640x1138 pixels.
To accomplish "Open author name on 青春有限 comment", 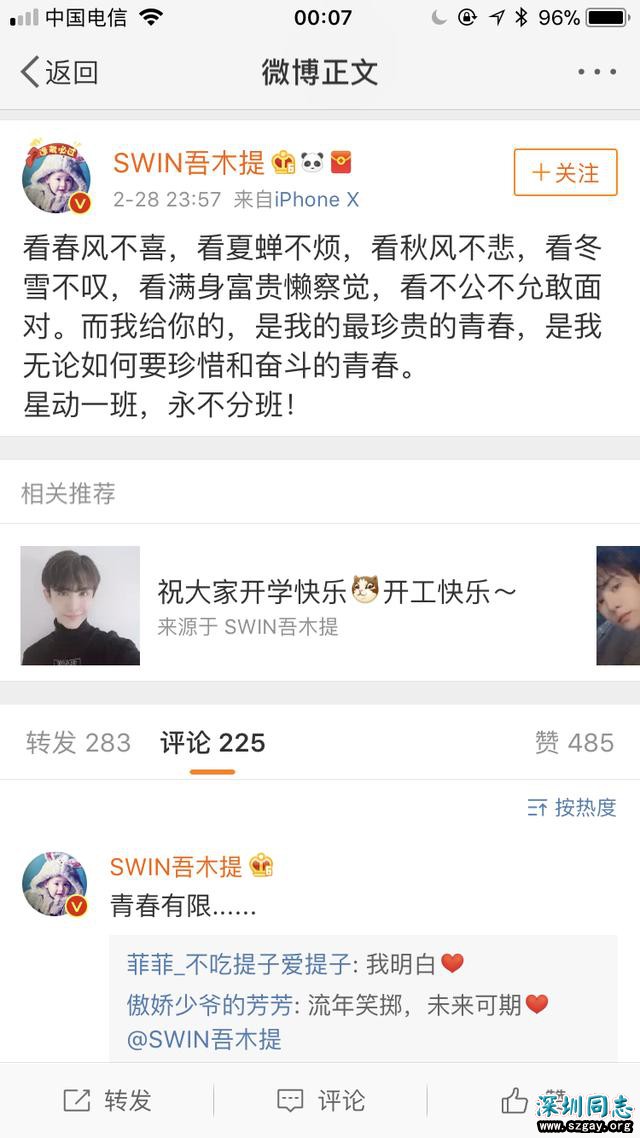I will click(176, 866).
